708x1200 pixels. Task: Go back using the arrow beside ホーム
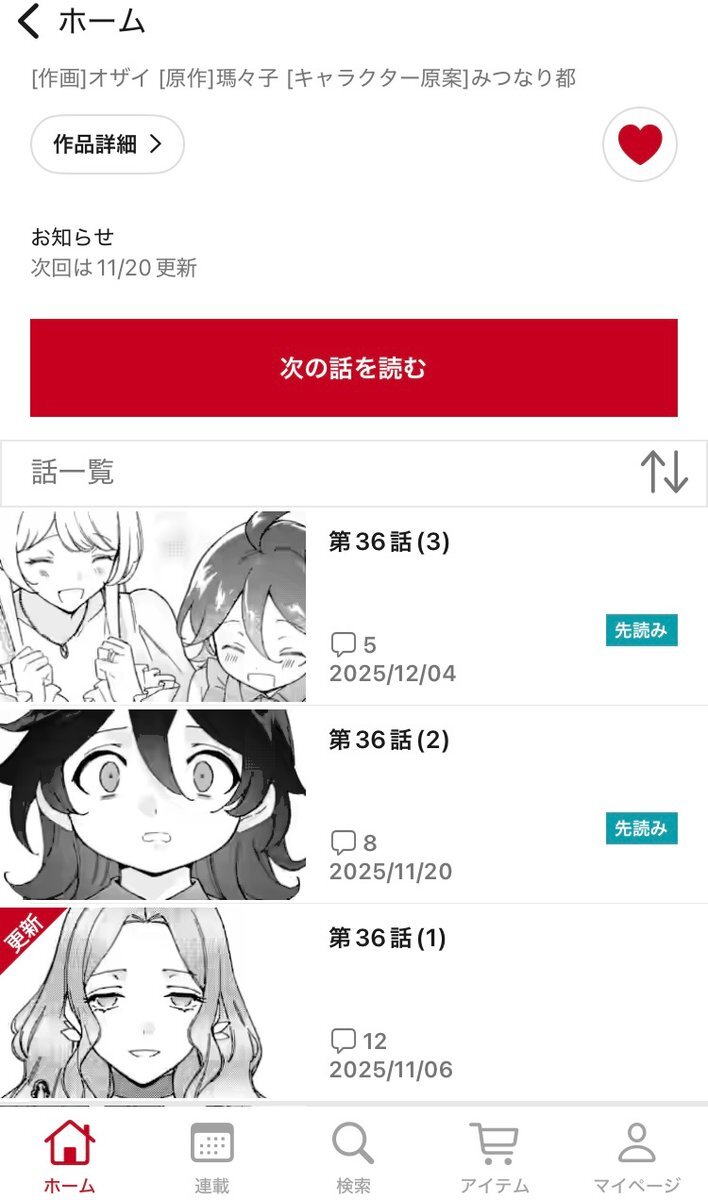[30, 21]
